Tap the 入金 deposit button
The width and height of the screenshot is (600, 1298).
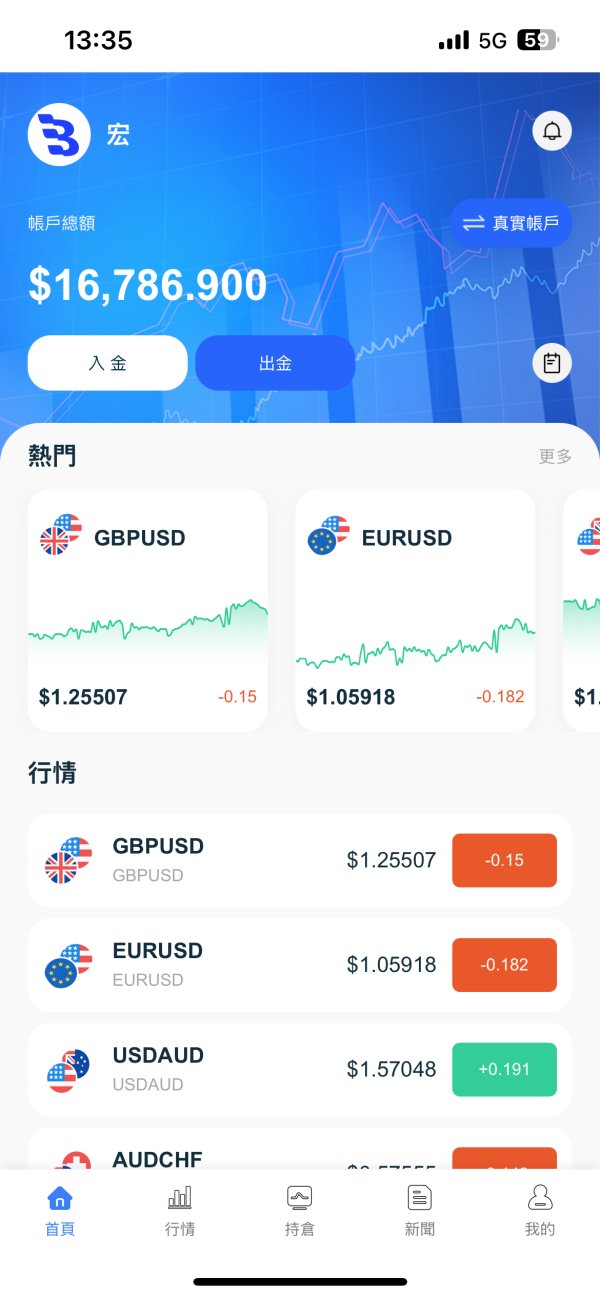pos(107,363)
